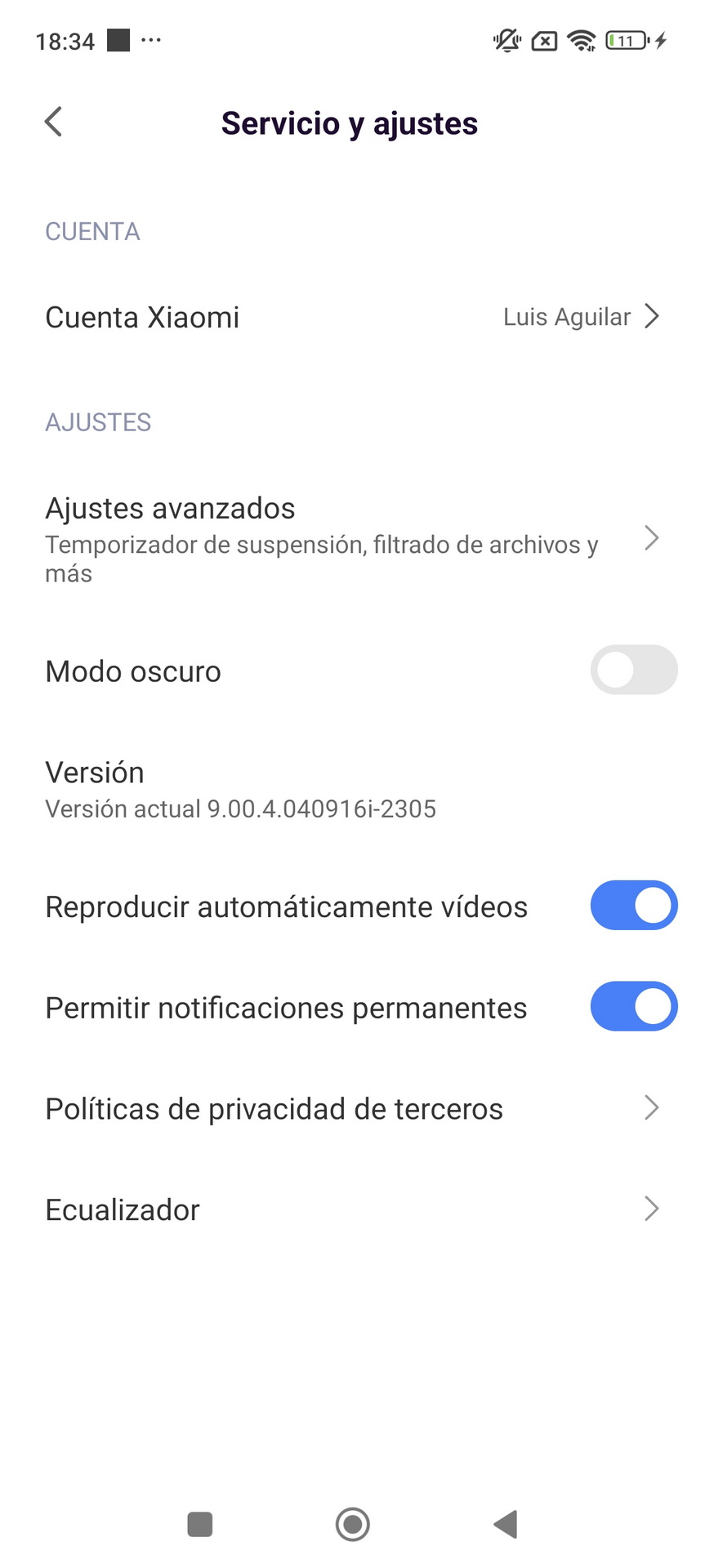Tap the system home button
This screenshot has height=1568, width=705.
(353, 1524)
